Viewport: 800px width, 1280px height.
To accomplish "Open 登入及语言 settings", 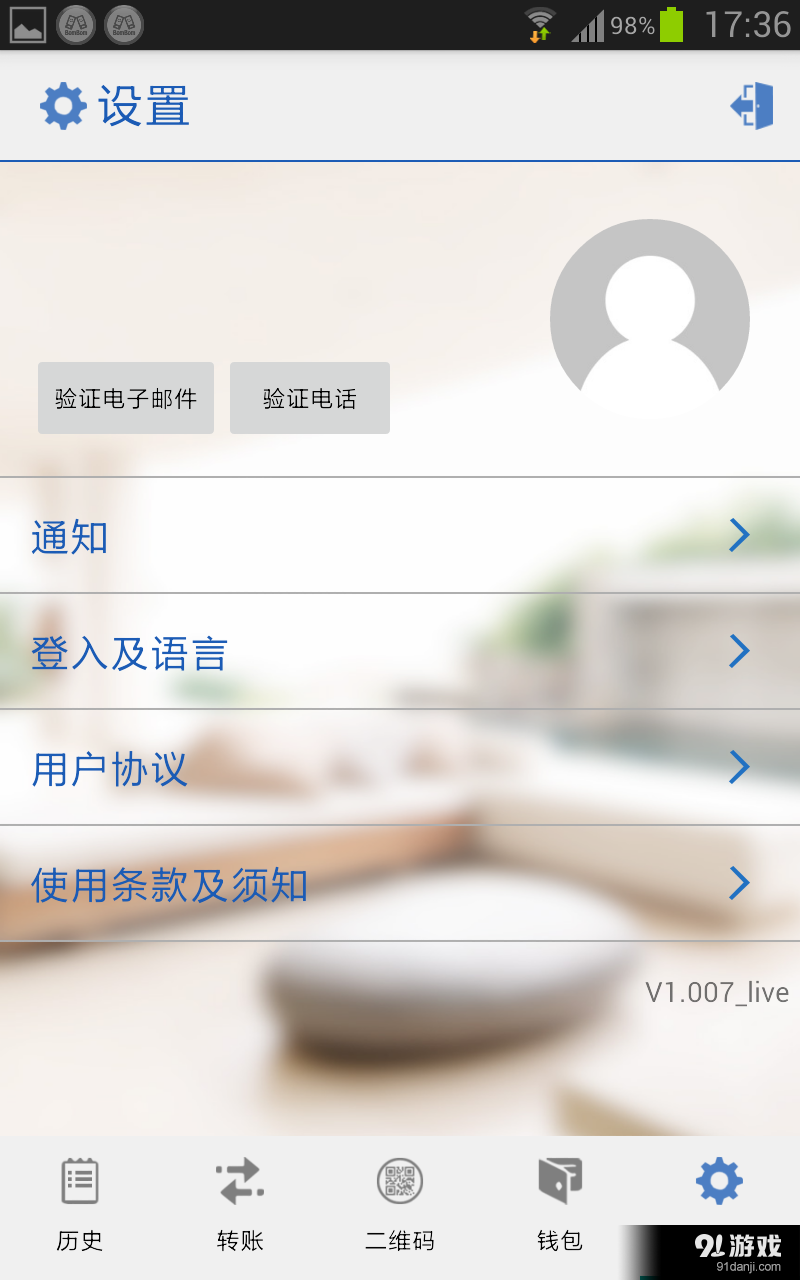I will [x=400, y=652].
